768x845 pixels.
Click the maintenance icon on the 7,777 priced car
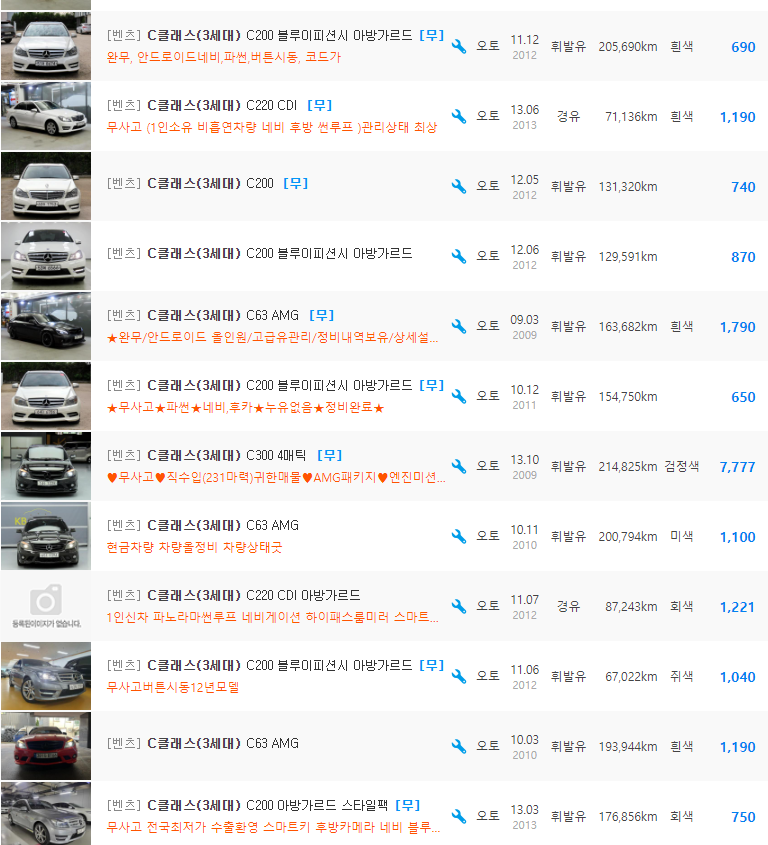click(x=459, y=465)
